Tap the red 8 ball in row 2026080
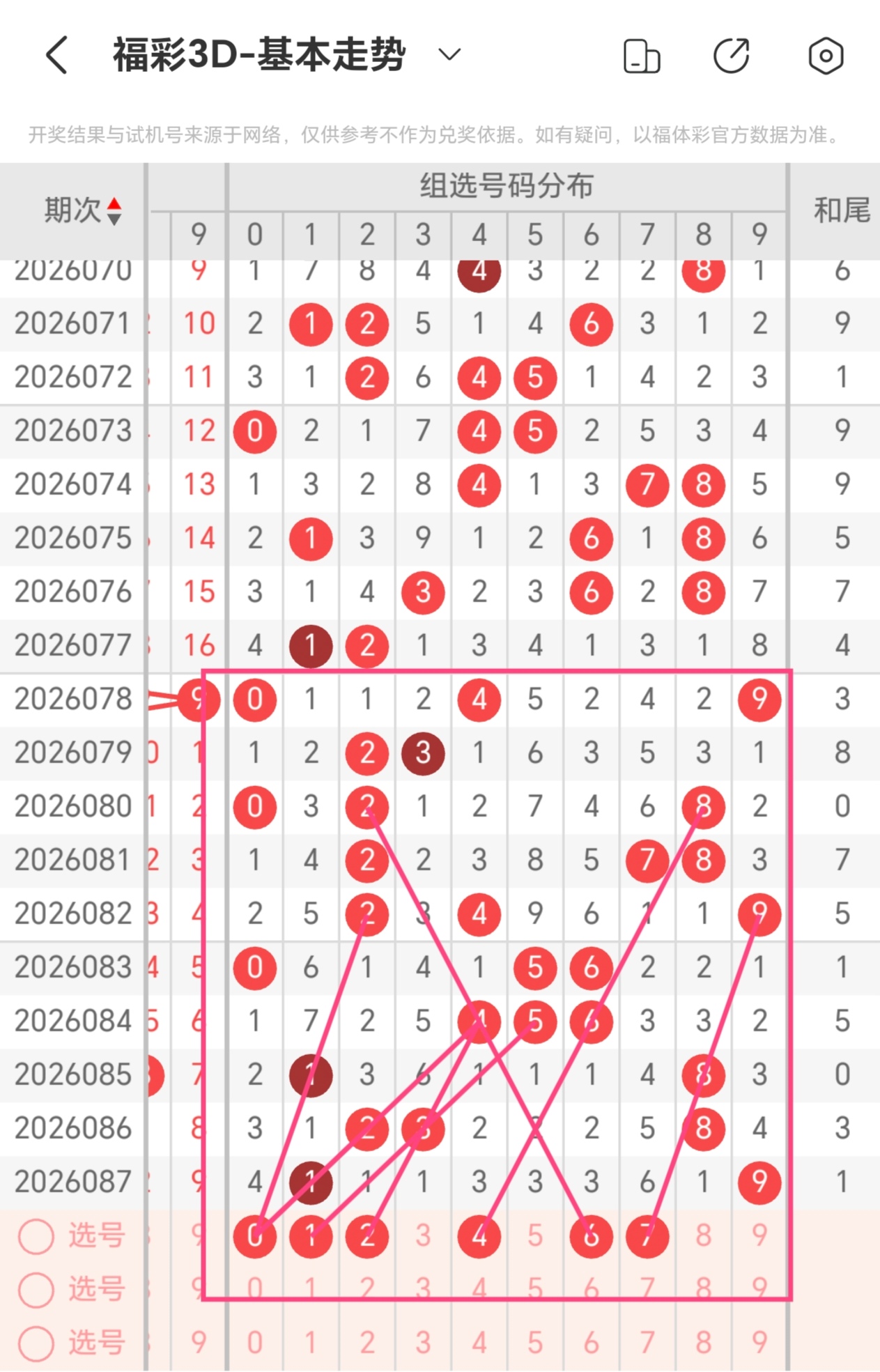880x1372 pixels. [x=704, y=807]
